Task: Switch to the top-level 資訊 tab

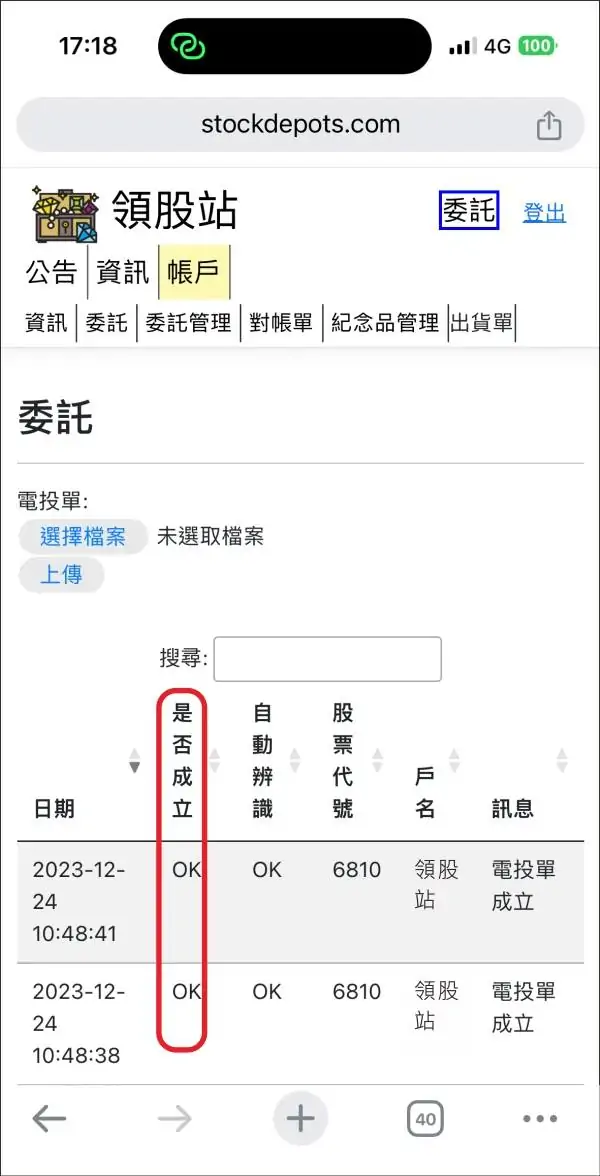Action: point(123,272)
